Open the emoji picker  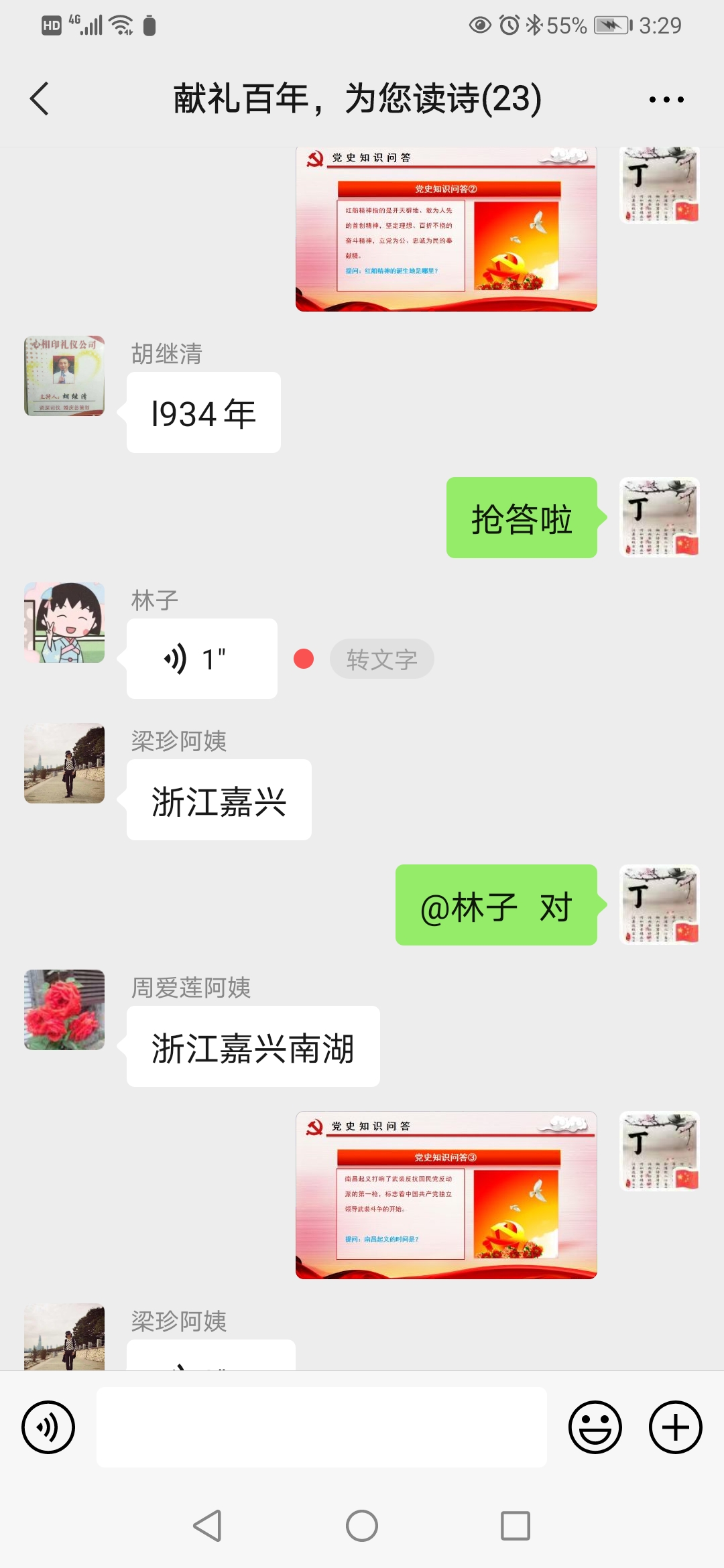595,1427
